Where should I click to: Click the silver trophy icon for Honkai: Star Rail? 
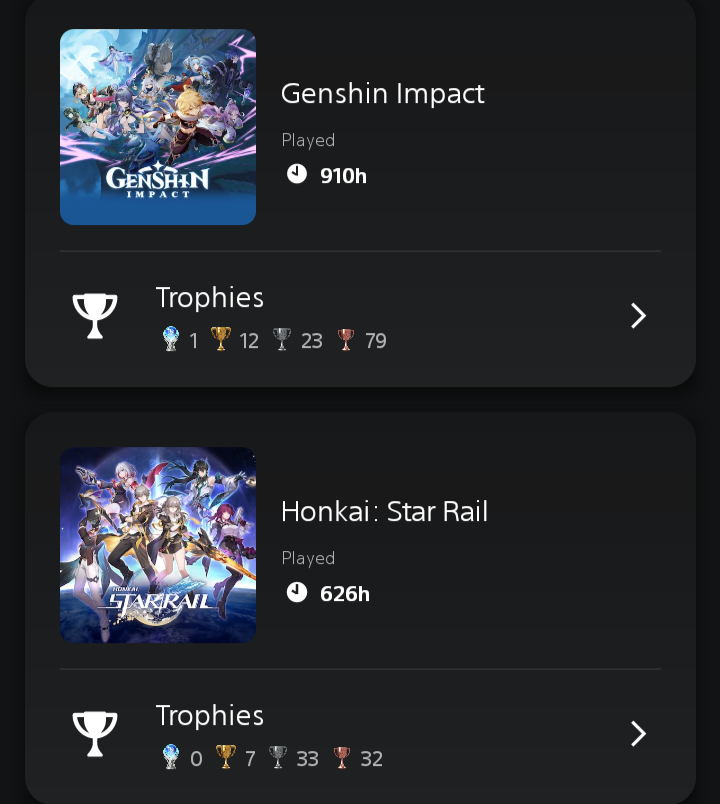pyautogui.click(x=278, y=758)
